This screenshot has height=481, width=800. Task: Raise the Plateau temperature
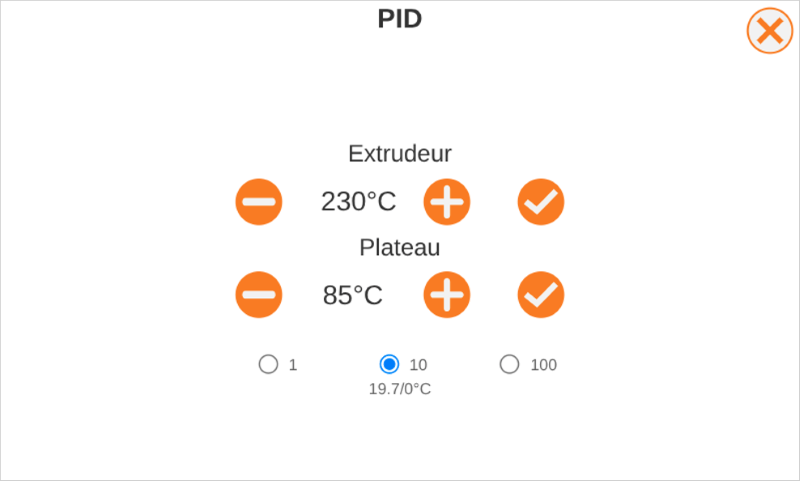coord(447,295)
